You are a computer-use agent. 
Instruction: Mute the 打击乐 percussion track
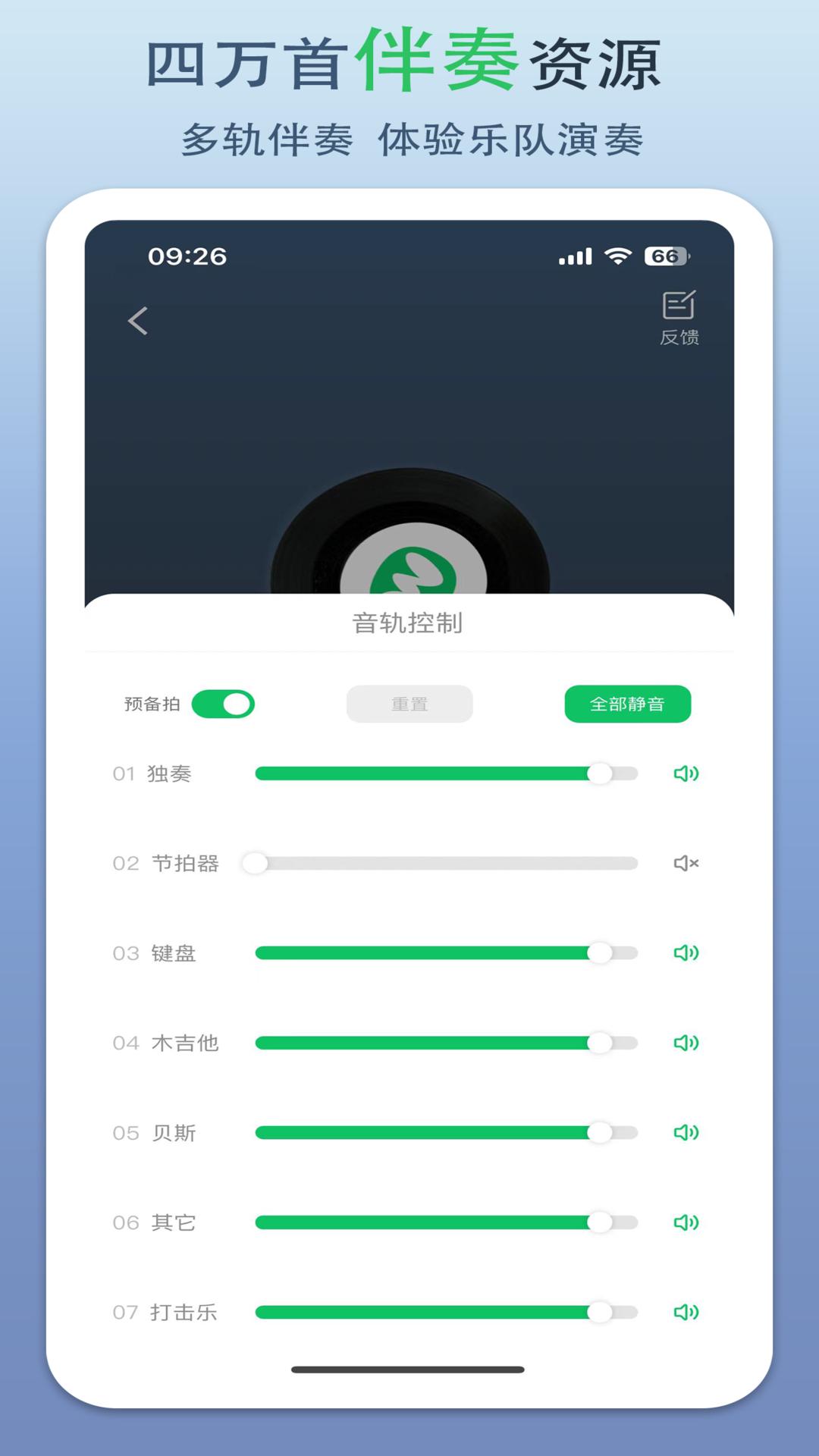point(687,1312)
